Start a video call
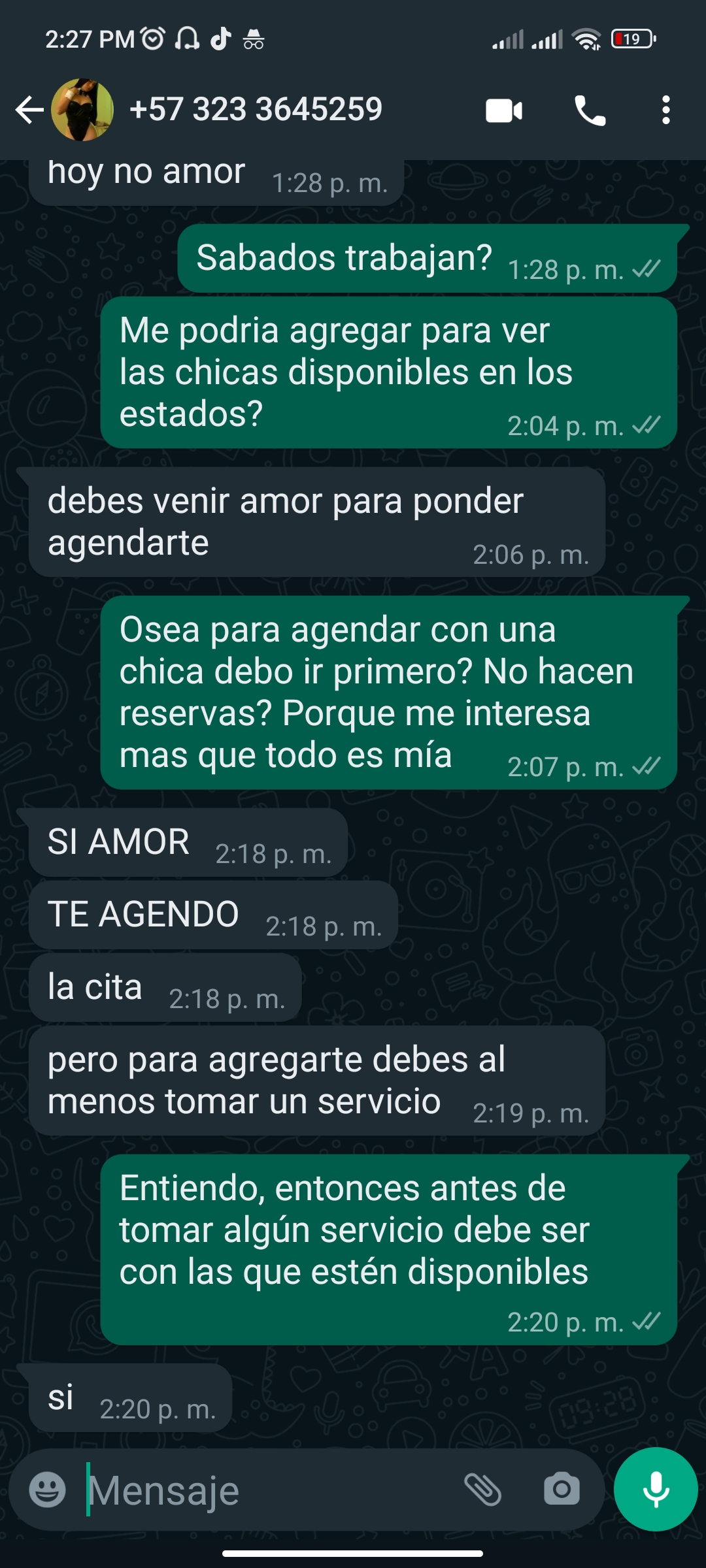This screenshot has width=706, height=1568. (x=504, y=110)
